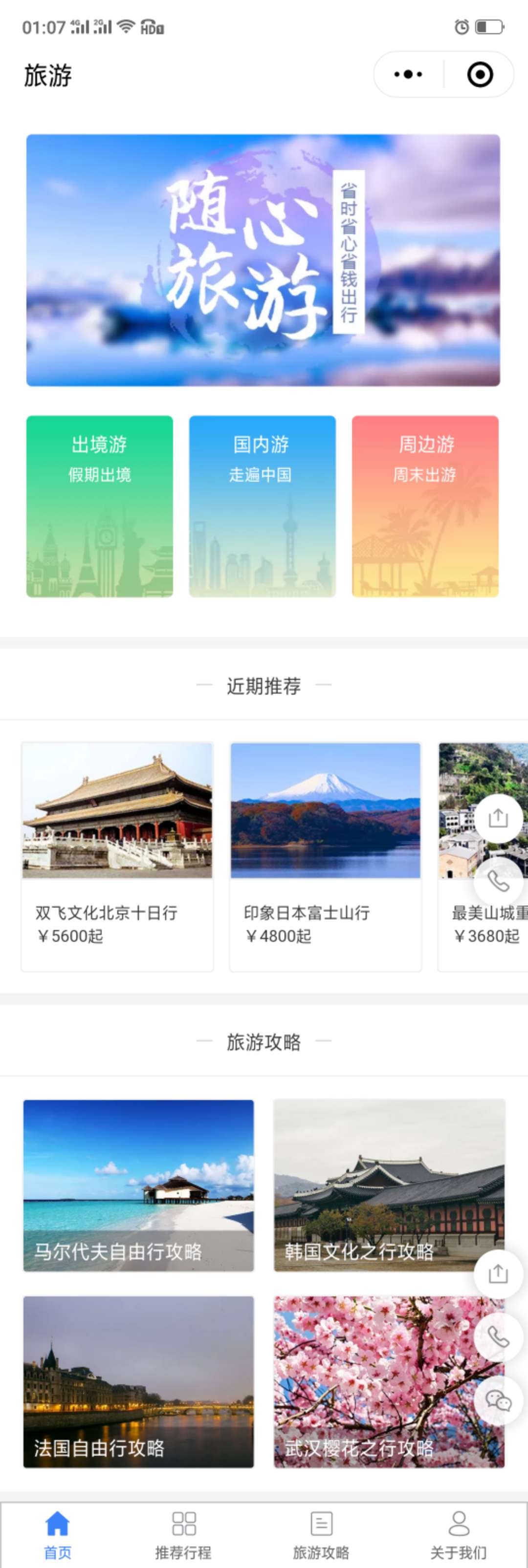
Task: Close the mini program with the circle button
Action: pos(480,75)
